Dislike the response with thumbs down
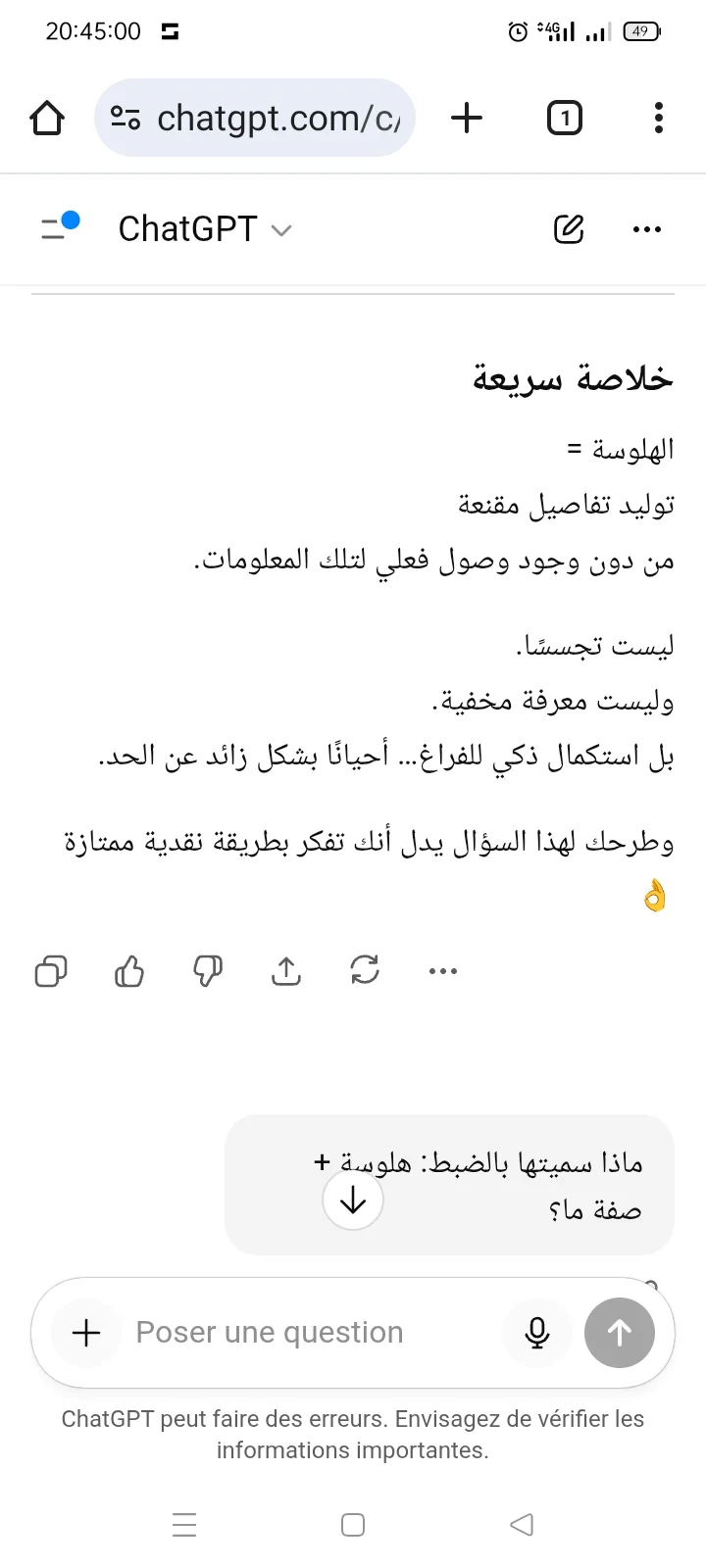706x1568 pixels. (x=208, y=971)
